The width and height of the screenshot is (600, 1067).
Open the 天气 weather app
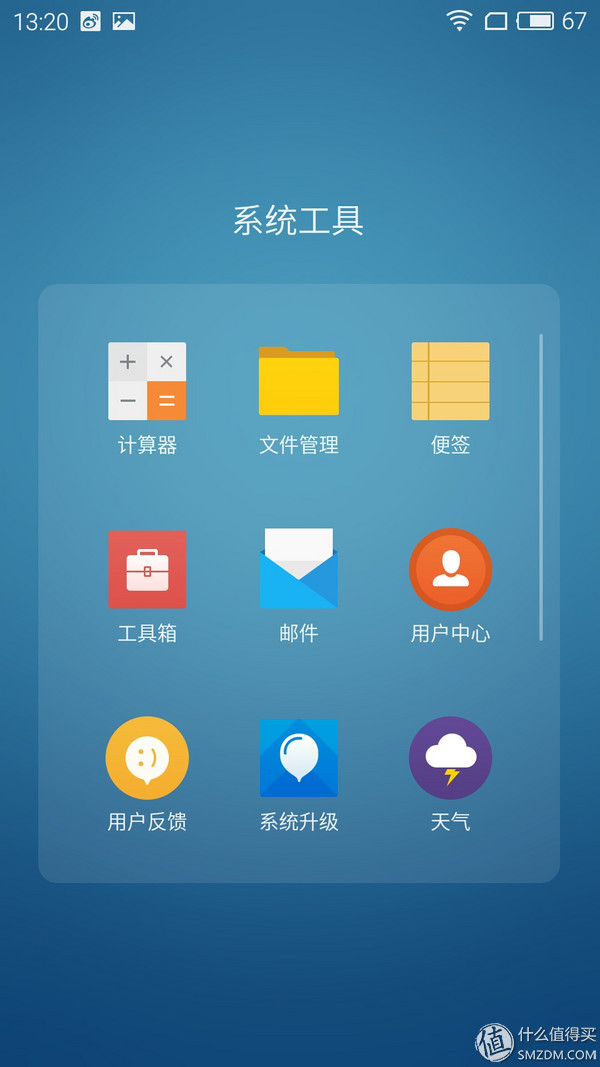point(450,758)
